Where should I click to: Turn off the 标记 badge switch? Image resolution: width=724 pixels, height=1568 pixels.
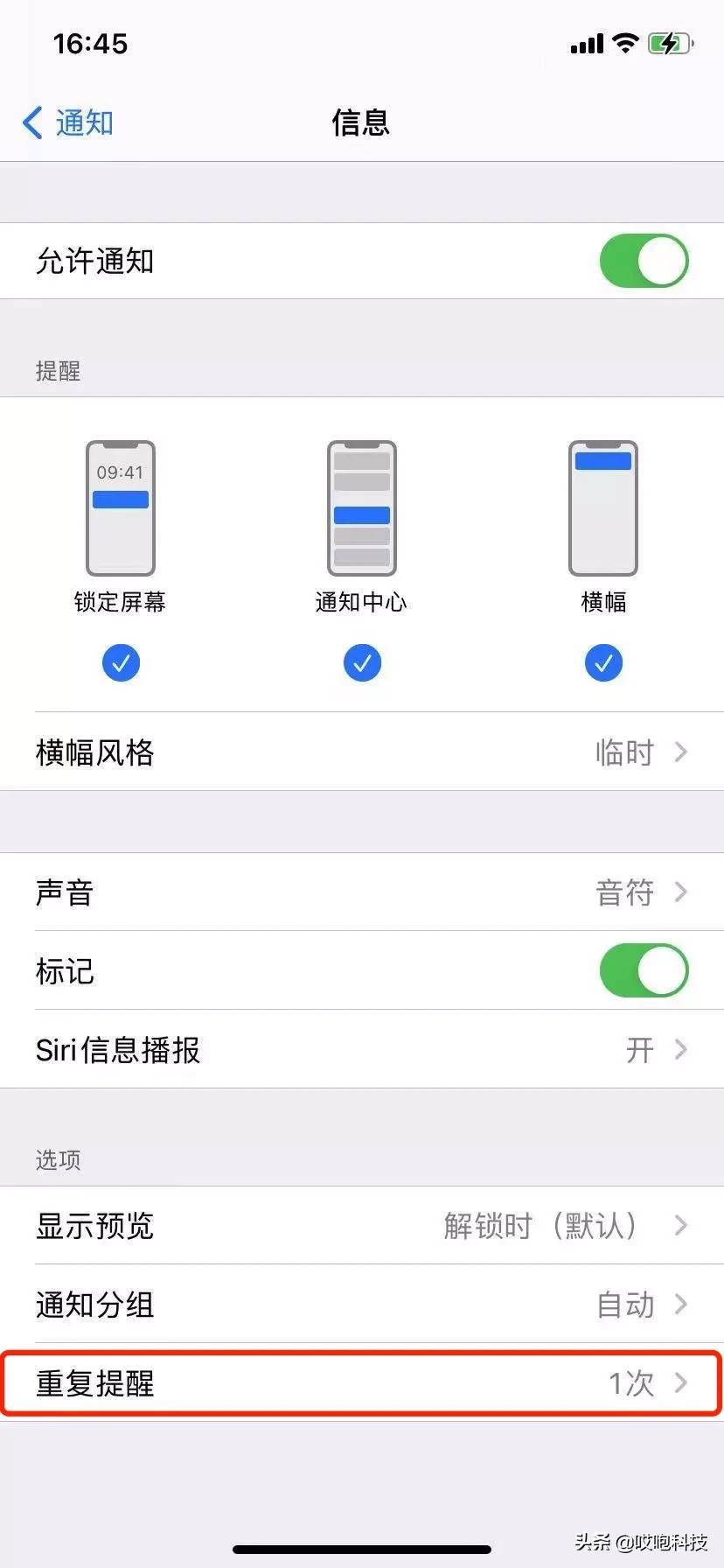click(644, 970)
